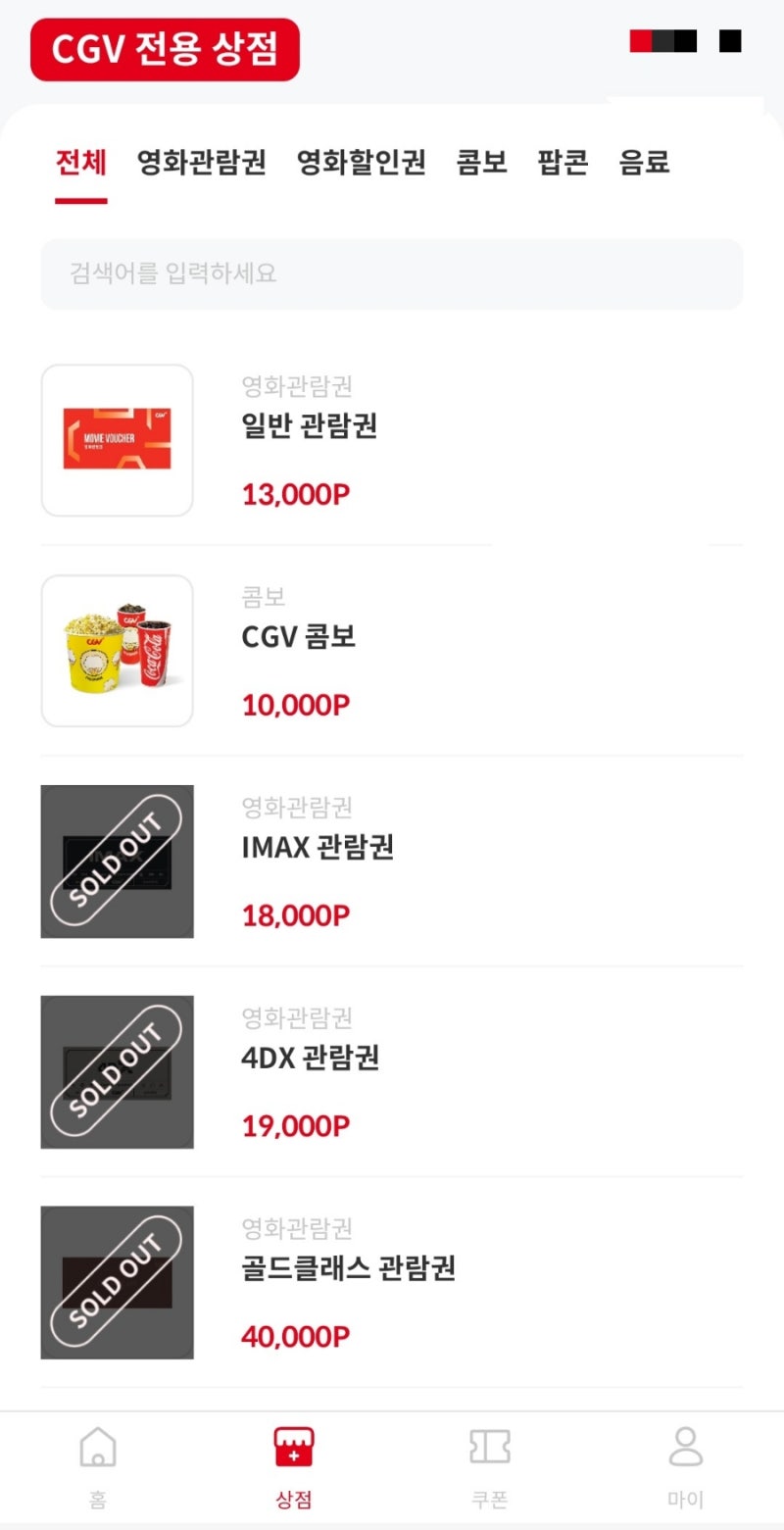Click the CGV 전용 상점 header badge

(x=164, y=47)
